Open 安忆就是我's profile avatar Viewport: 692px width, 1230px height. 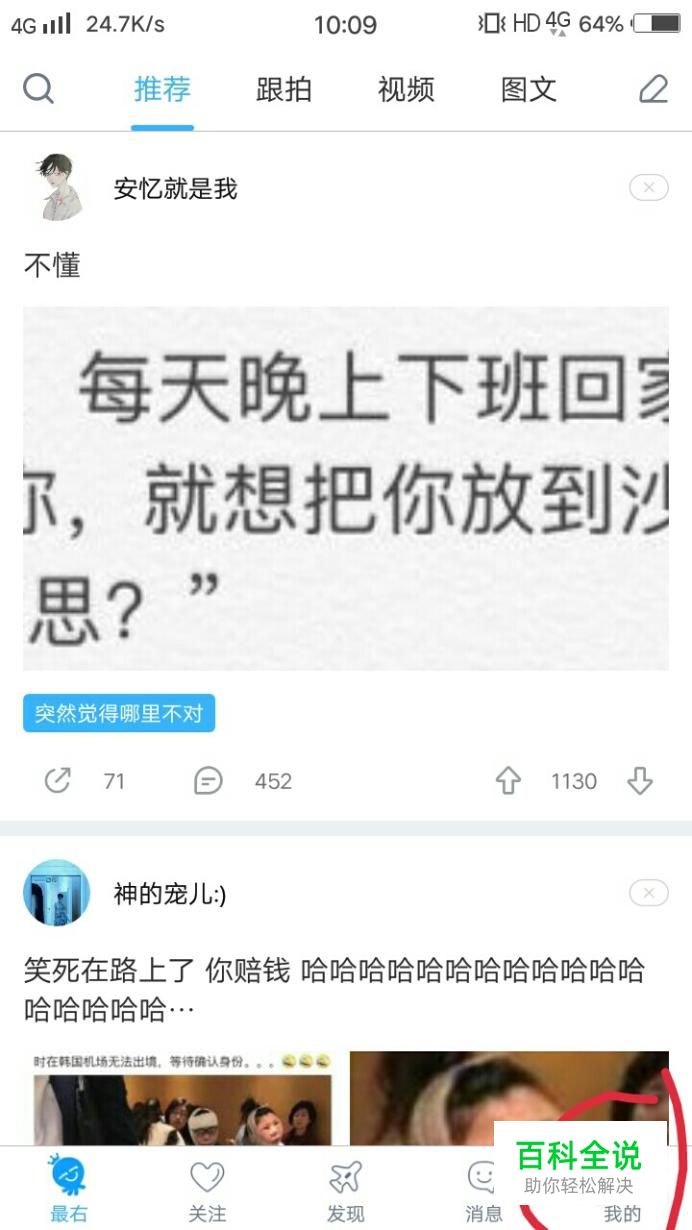tap(57, 188)
